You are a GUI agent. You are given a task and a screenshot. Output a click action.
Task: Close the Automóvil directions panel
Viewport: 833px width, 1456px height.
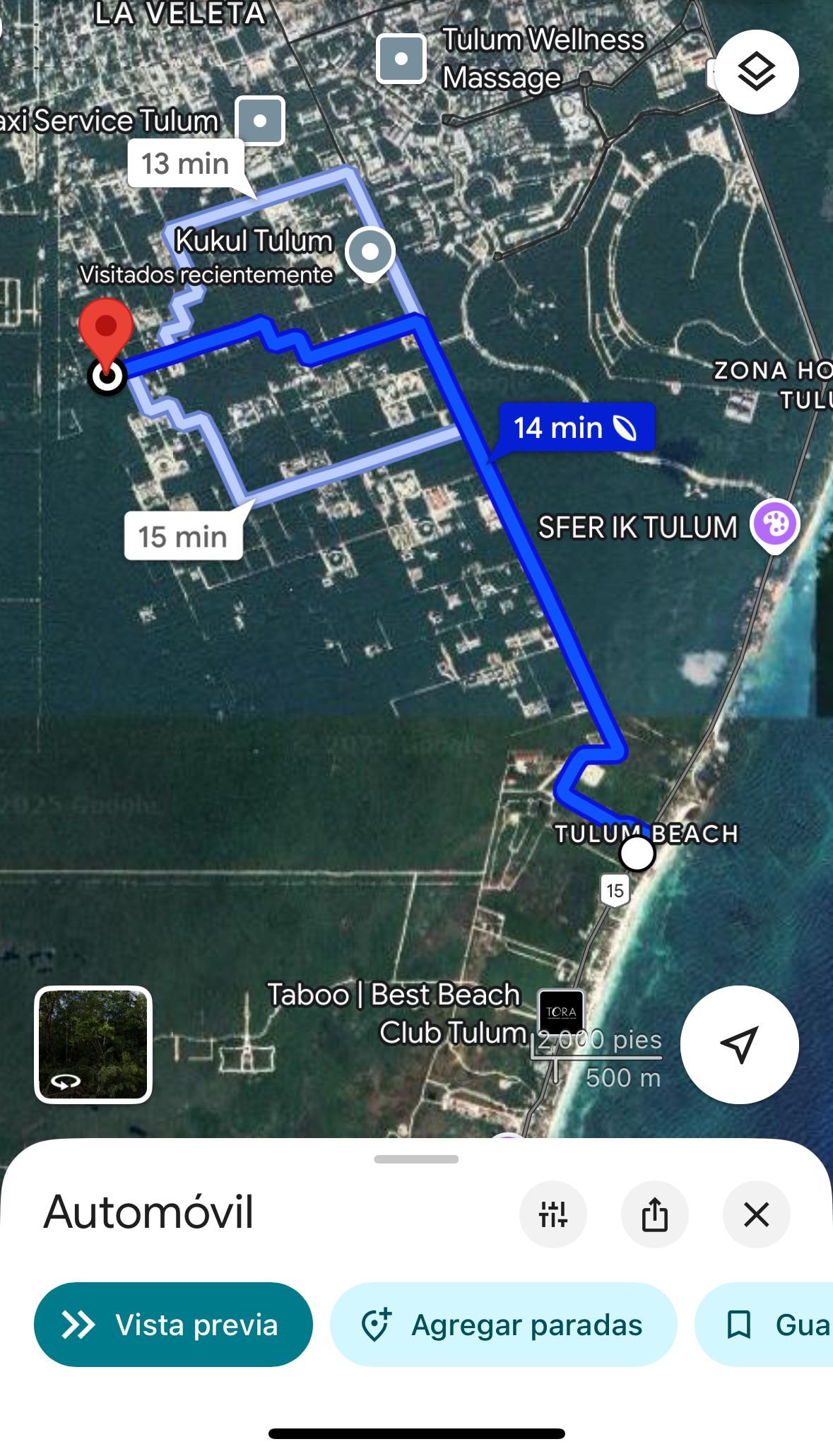tap(756, 1214)
